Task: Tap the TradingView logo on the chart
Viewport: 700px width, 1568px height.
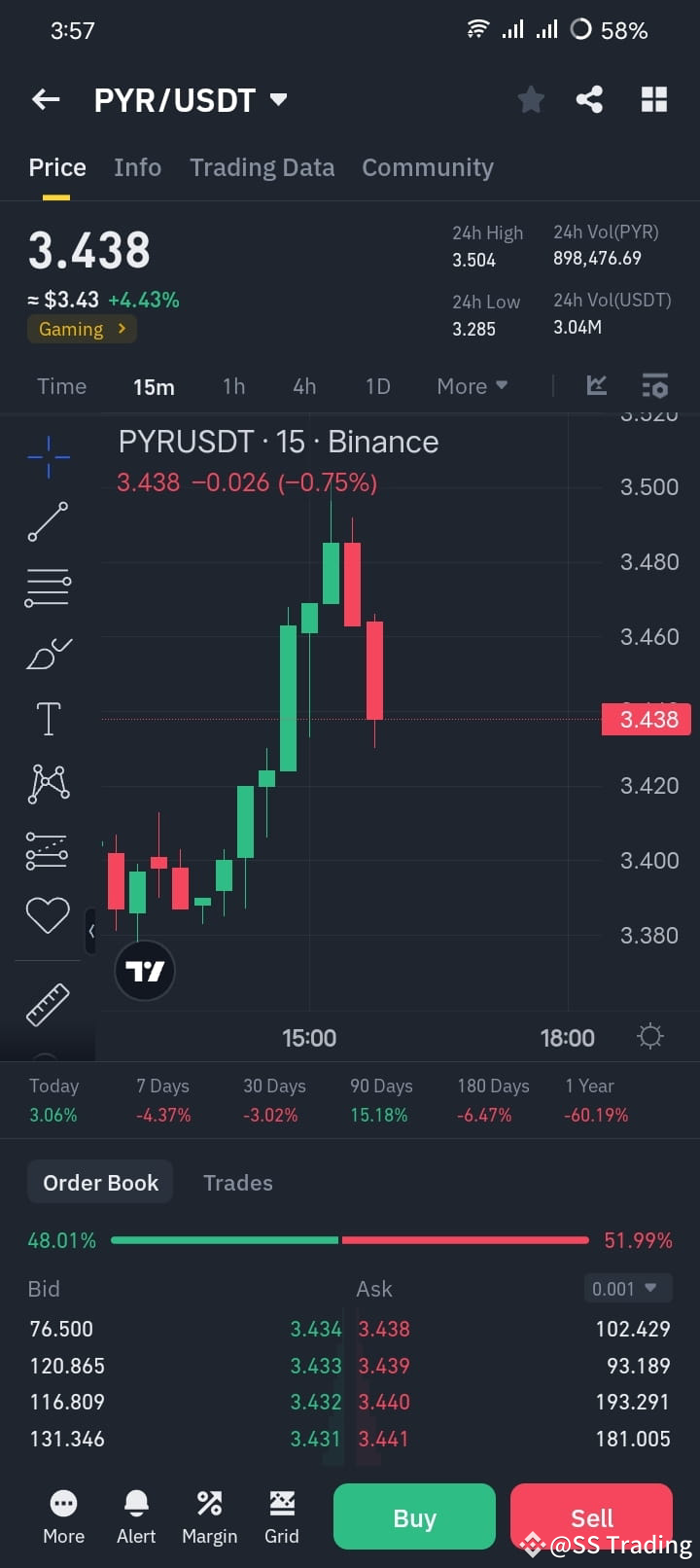Action: point(144,970)
